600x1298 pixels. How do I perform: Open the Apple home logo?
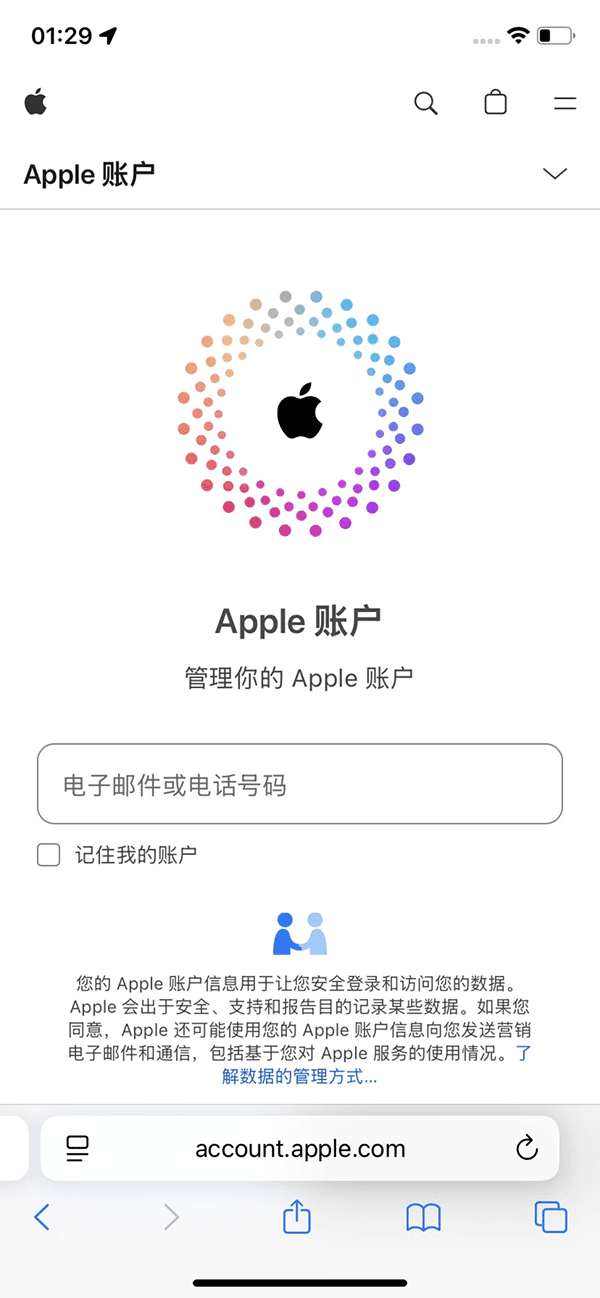pyautogui.click(x=36, y=102)
